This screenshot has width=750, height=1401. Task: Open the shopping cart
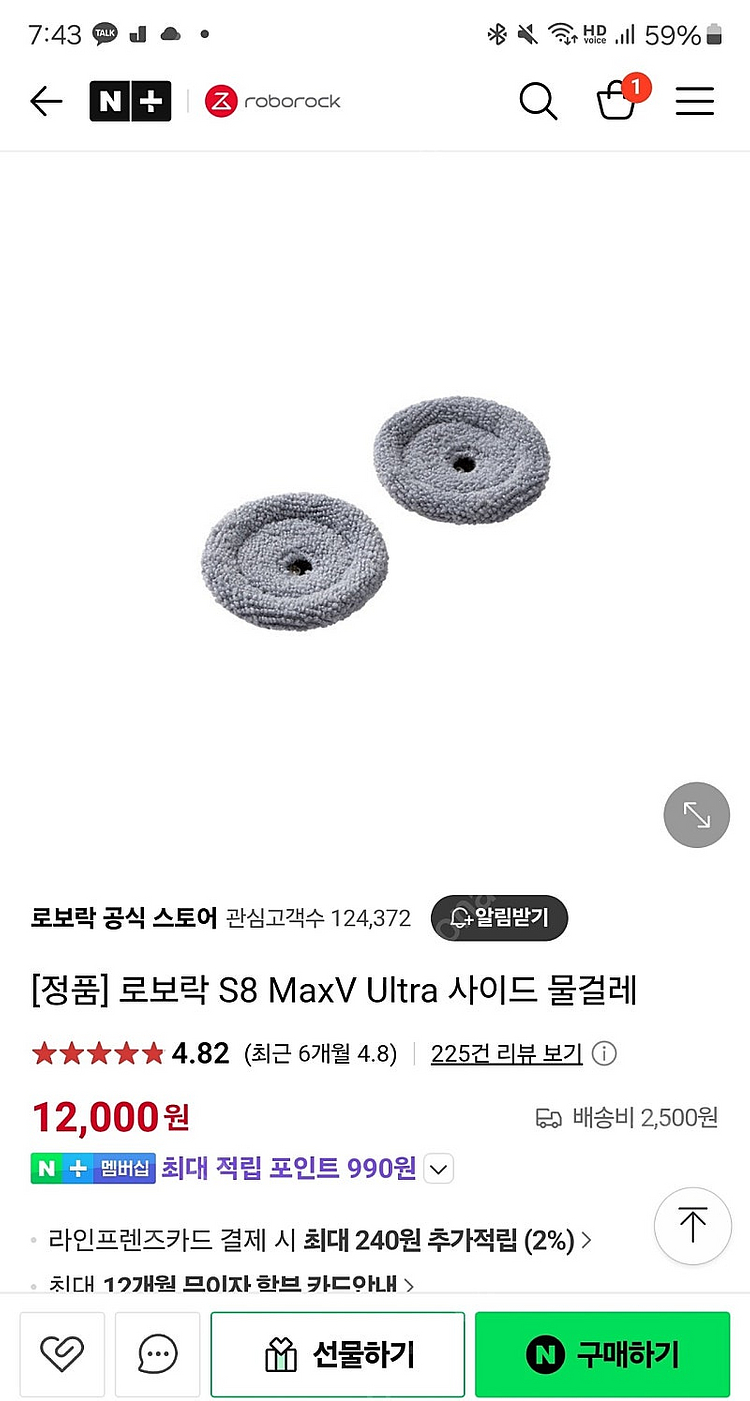(x=617, y=101)
